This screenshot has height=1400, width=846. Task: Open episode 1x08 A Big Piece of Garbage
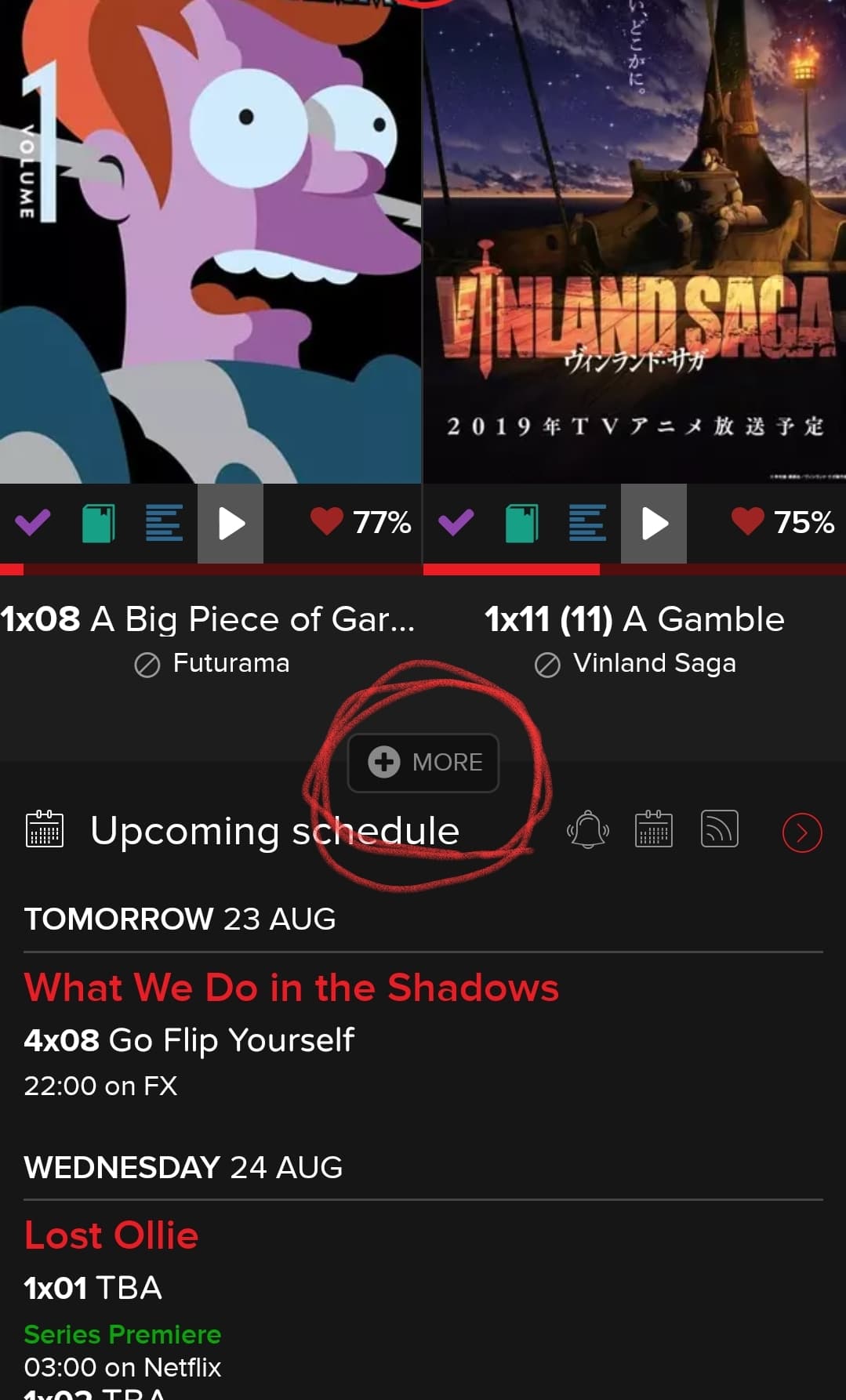(208, 619)
